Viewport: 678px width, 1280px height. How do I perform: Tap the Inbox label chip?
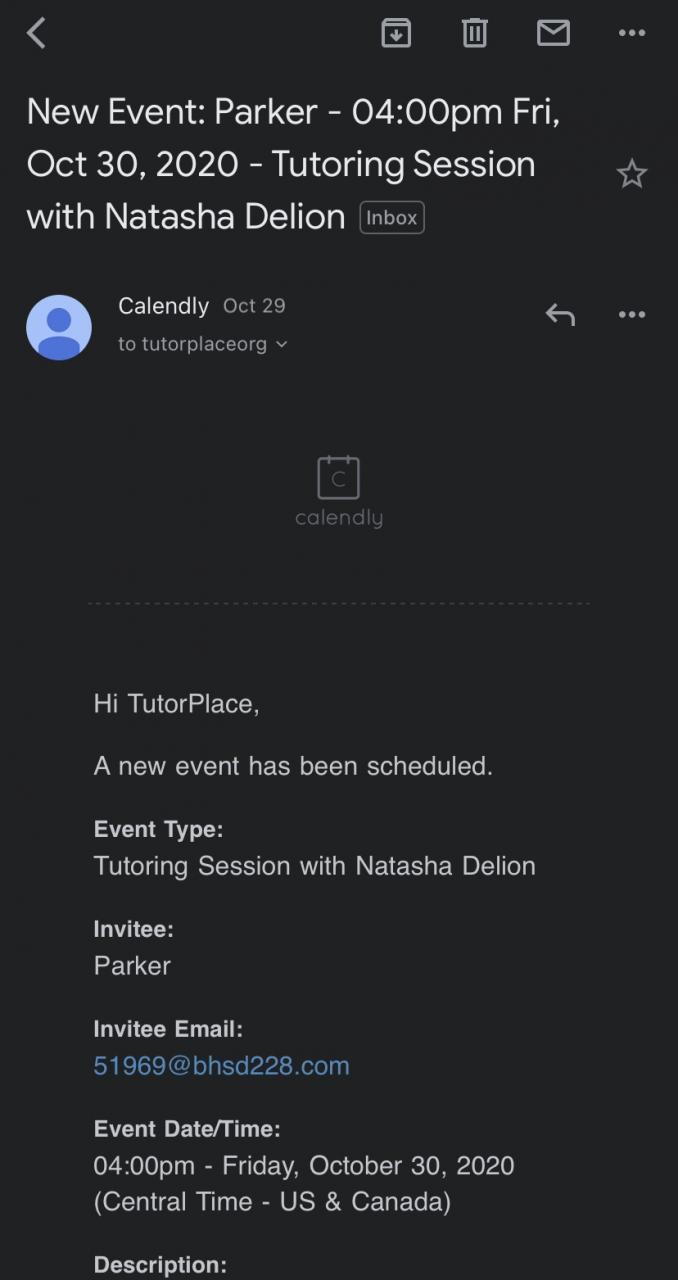pos(392,217)
